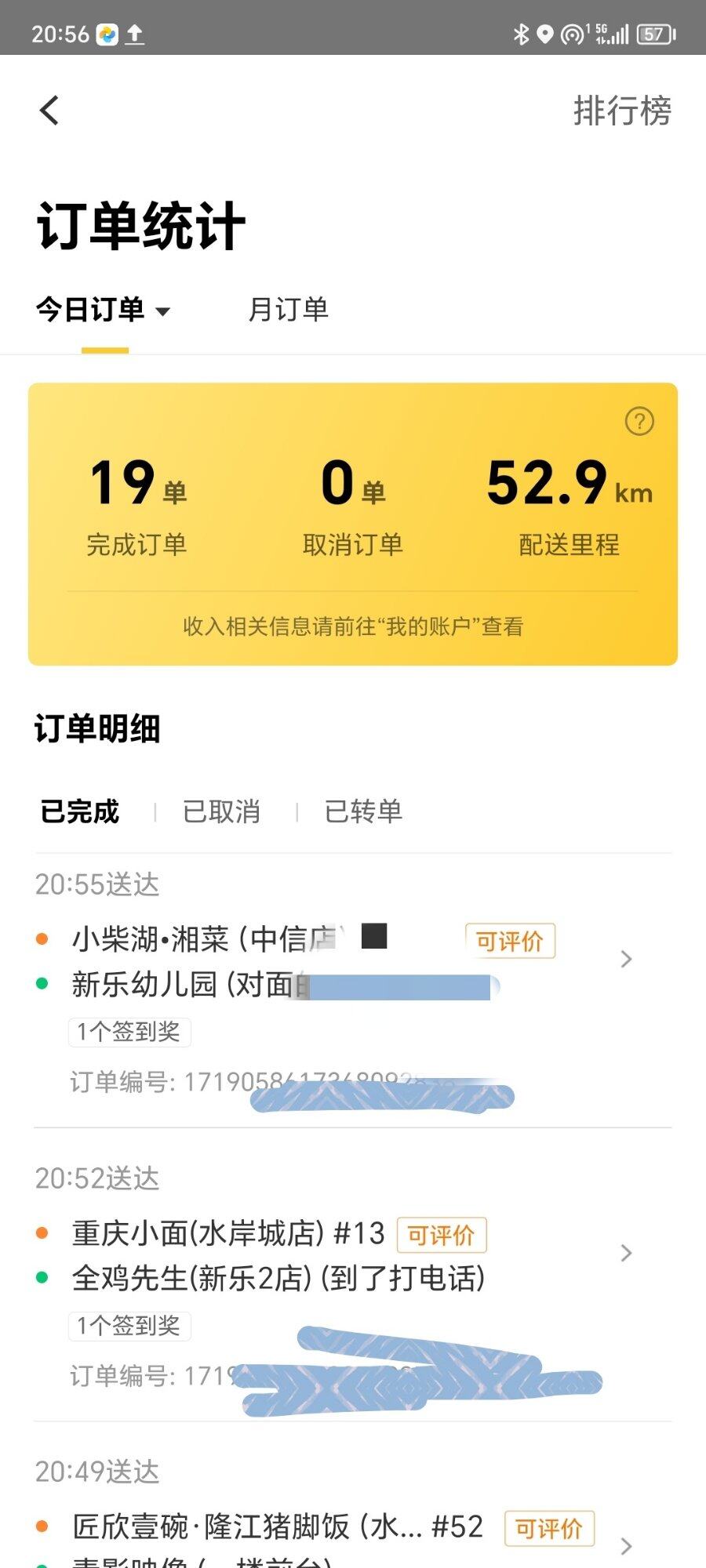Screen dimensions: 706x1568
Task: Tap 可评价 on the 重庆小面 order
Action: click(442, 1236)
